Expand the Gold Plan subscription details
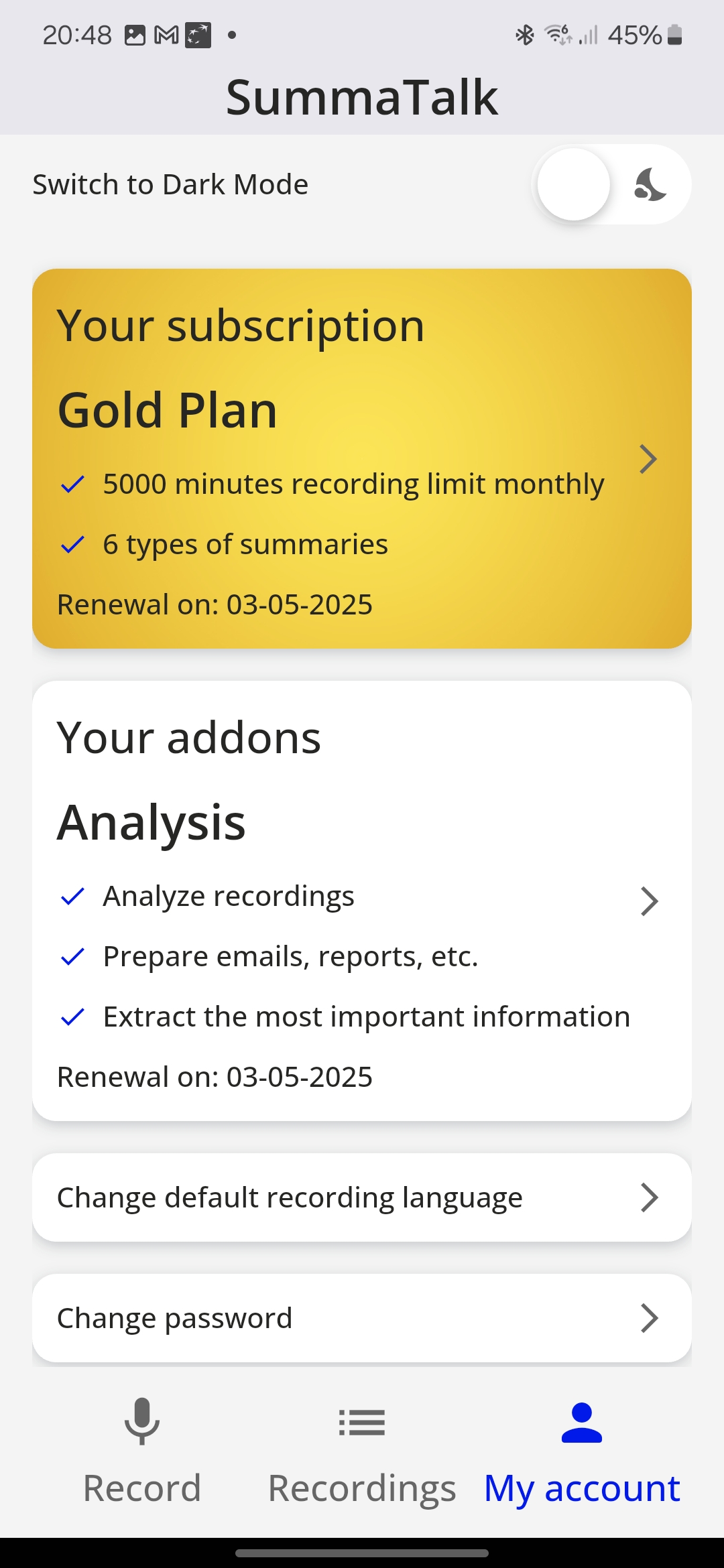 [x=648, y=459]
